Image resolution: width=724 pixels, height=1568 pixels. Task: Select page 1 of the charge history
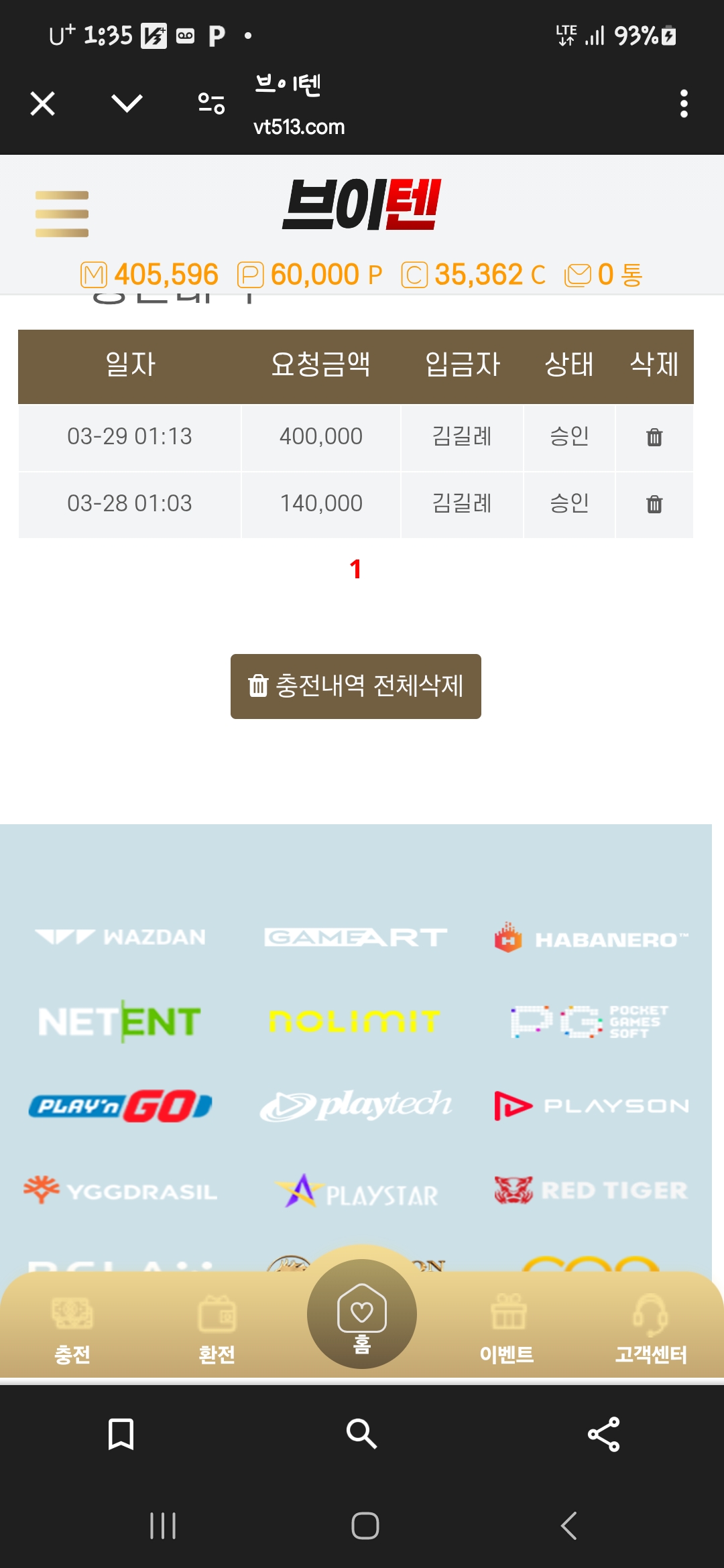pos(355,570)
